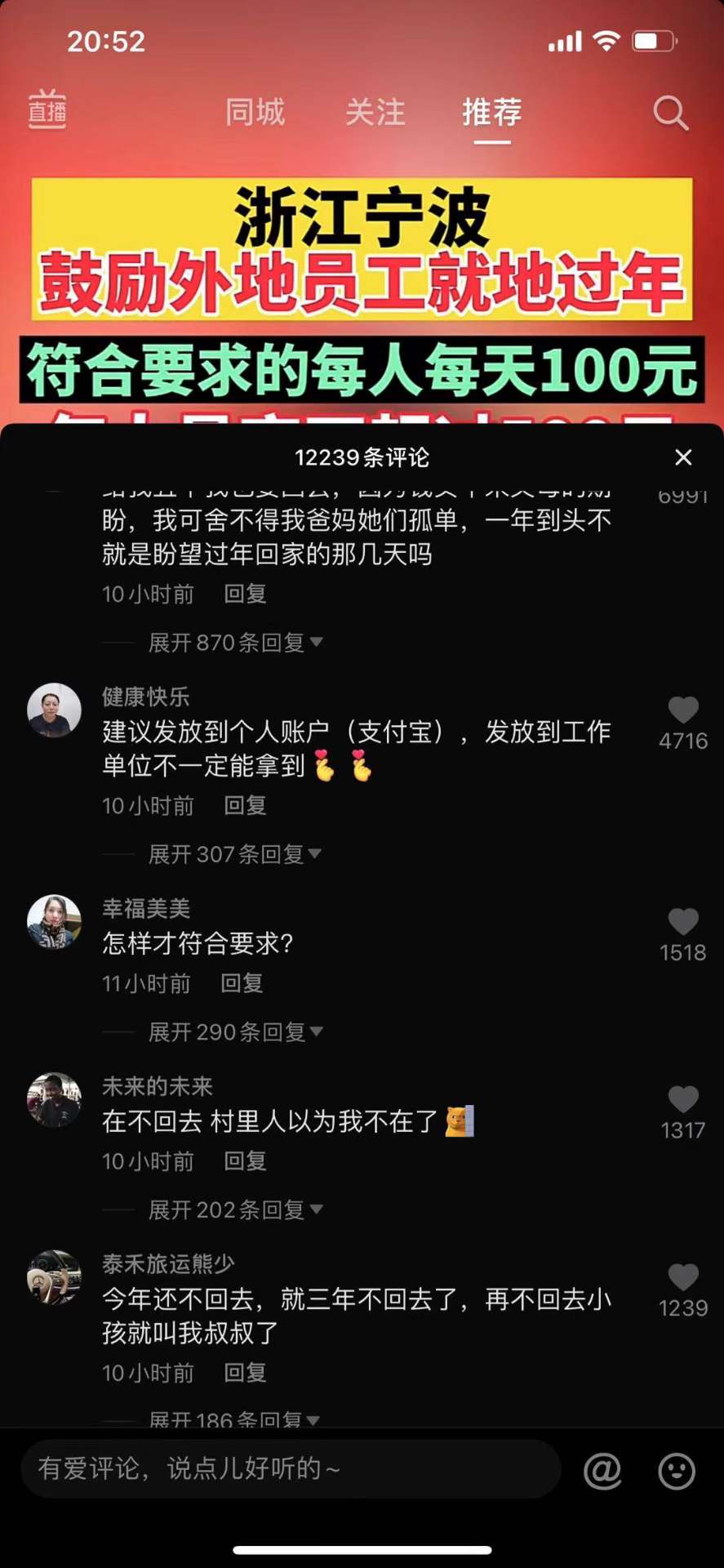Switch to the 同城 tab
This screenshot has height=1568, width=724.
[x=255, y=112]
